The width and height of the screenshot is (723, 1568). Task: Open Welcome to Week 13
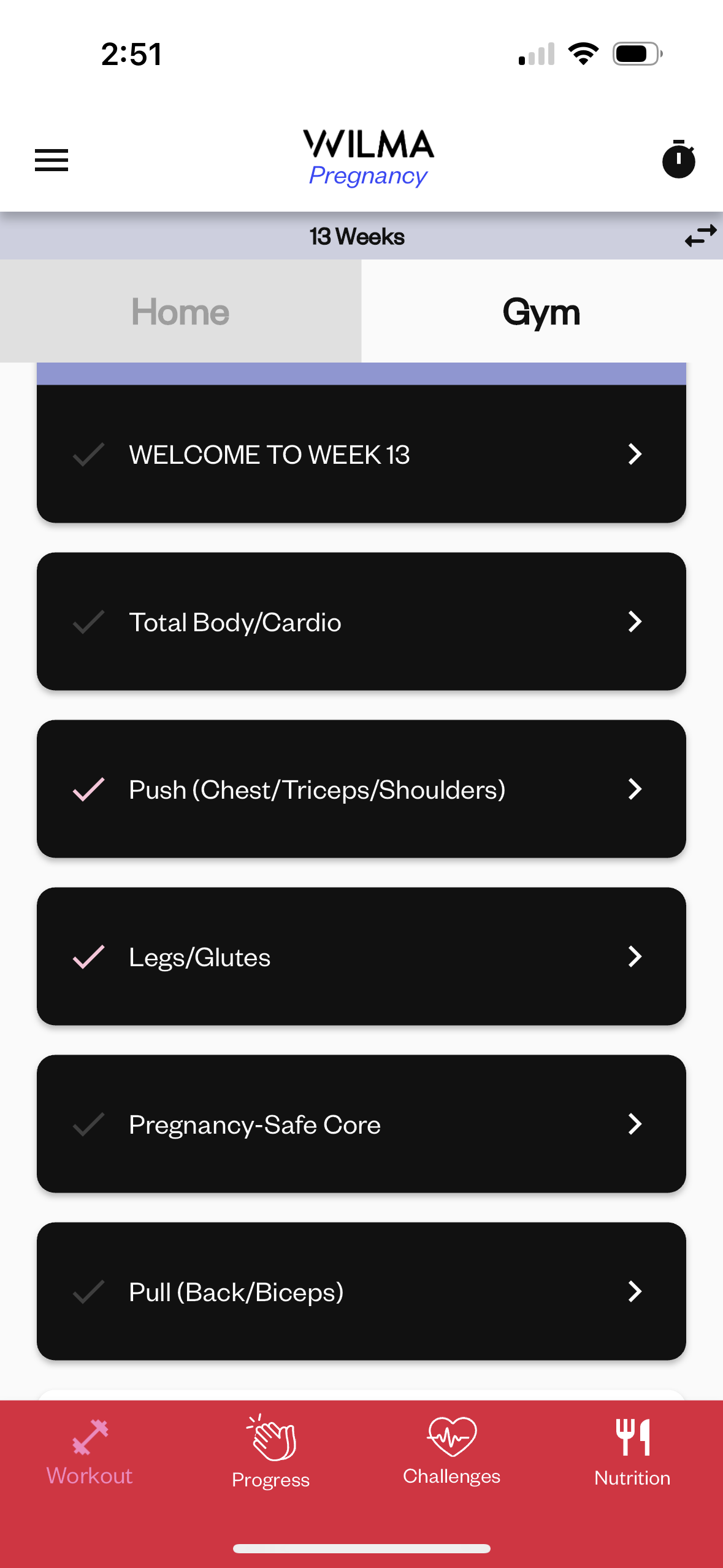coord(361,454)
